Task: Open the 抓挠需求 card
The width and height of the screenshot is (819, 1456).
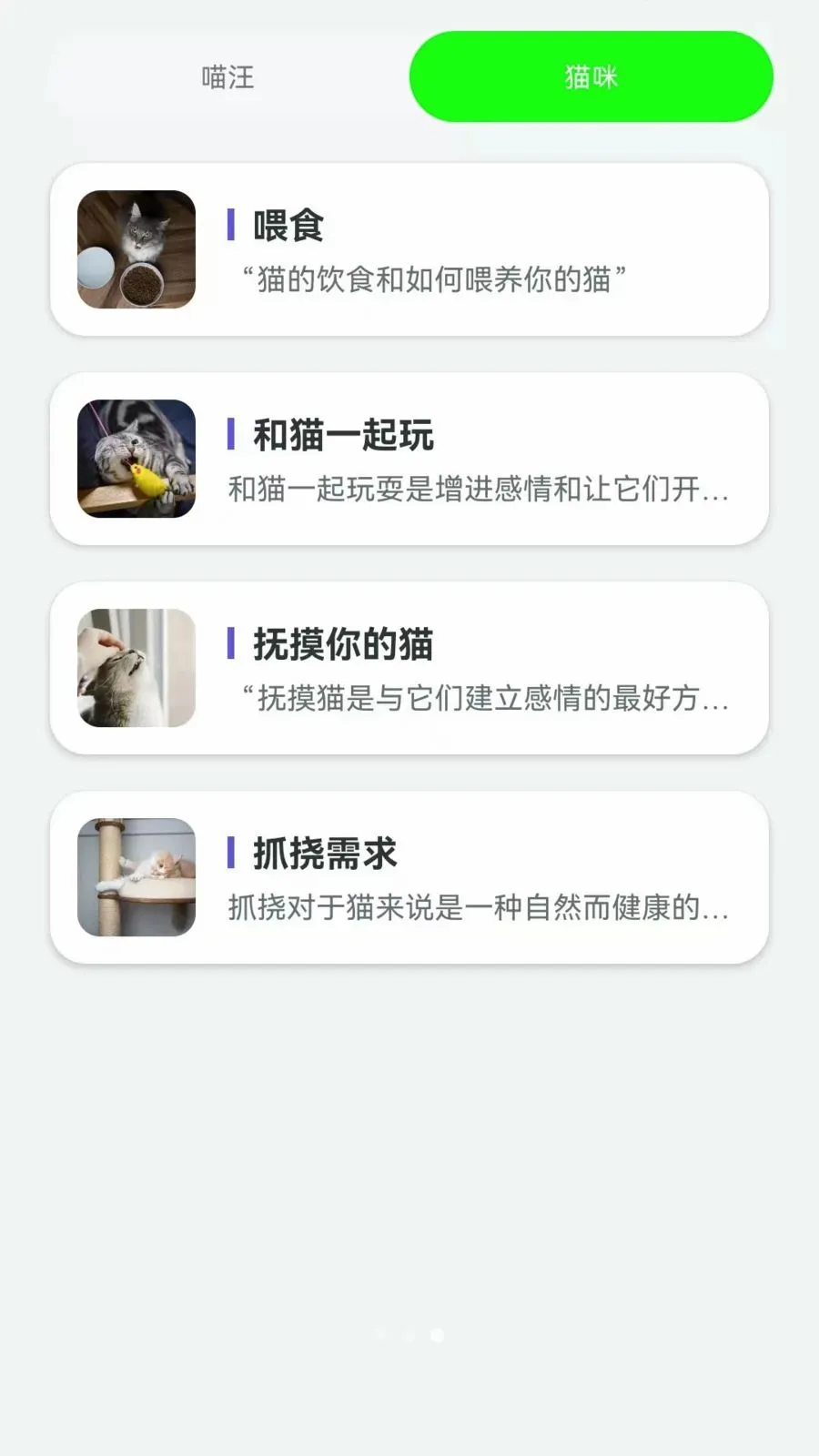Action: click(409, 877)
